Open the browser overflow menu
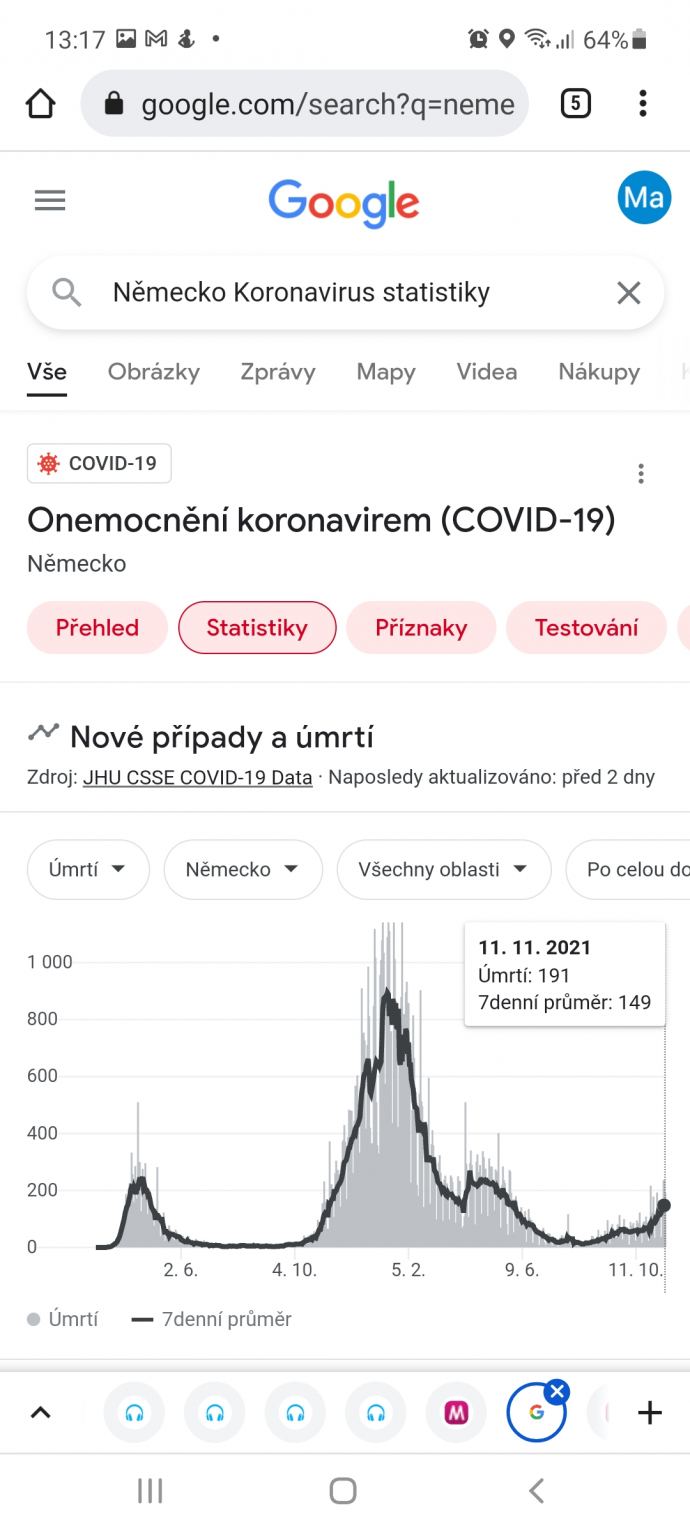 pos(642,103)
